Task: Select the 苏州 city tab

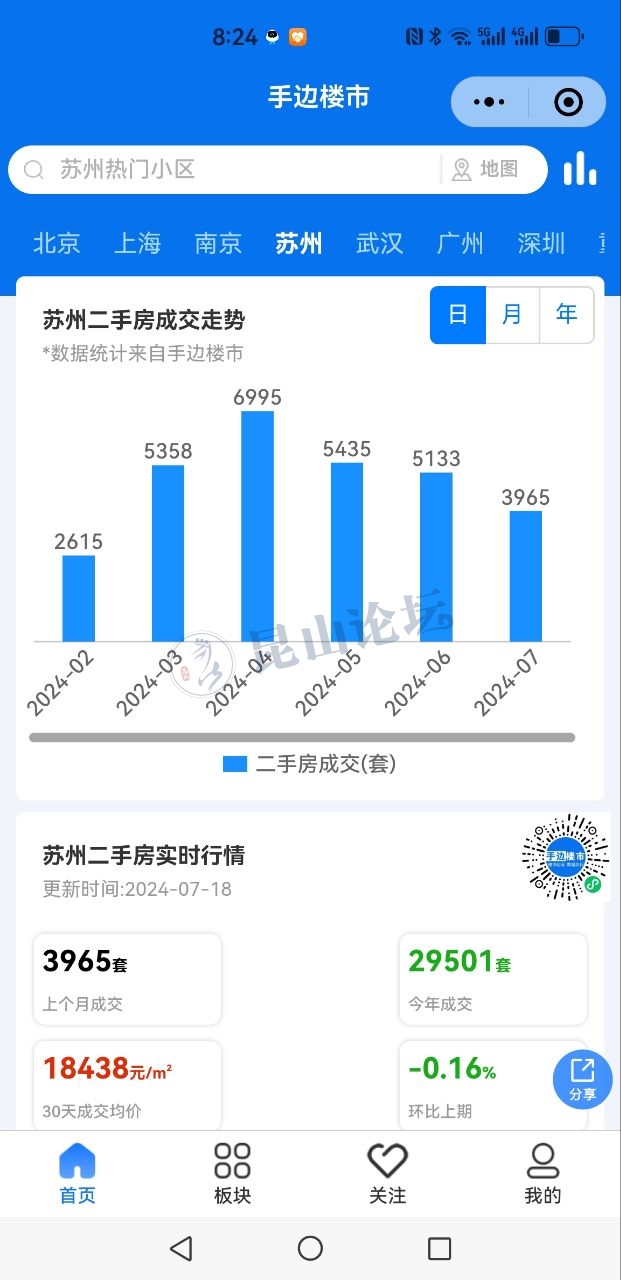Action: point(299,243)
